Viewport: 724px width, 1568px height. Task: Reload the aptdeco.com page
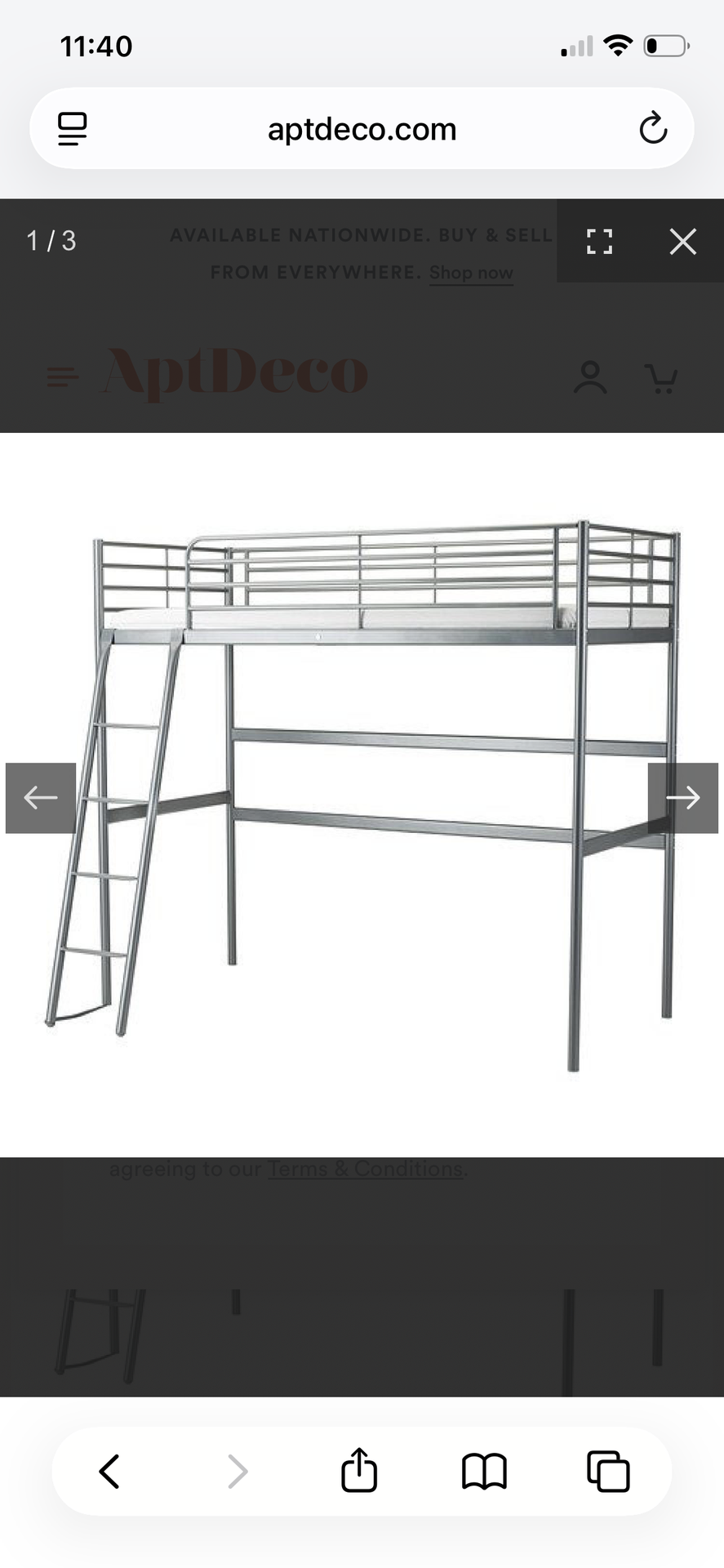point(653,129)
